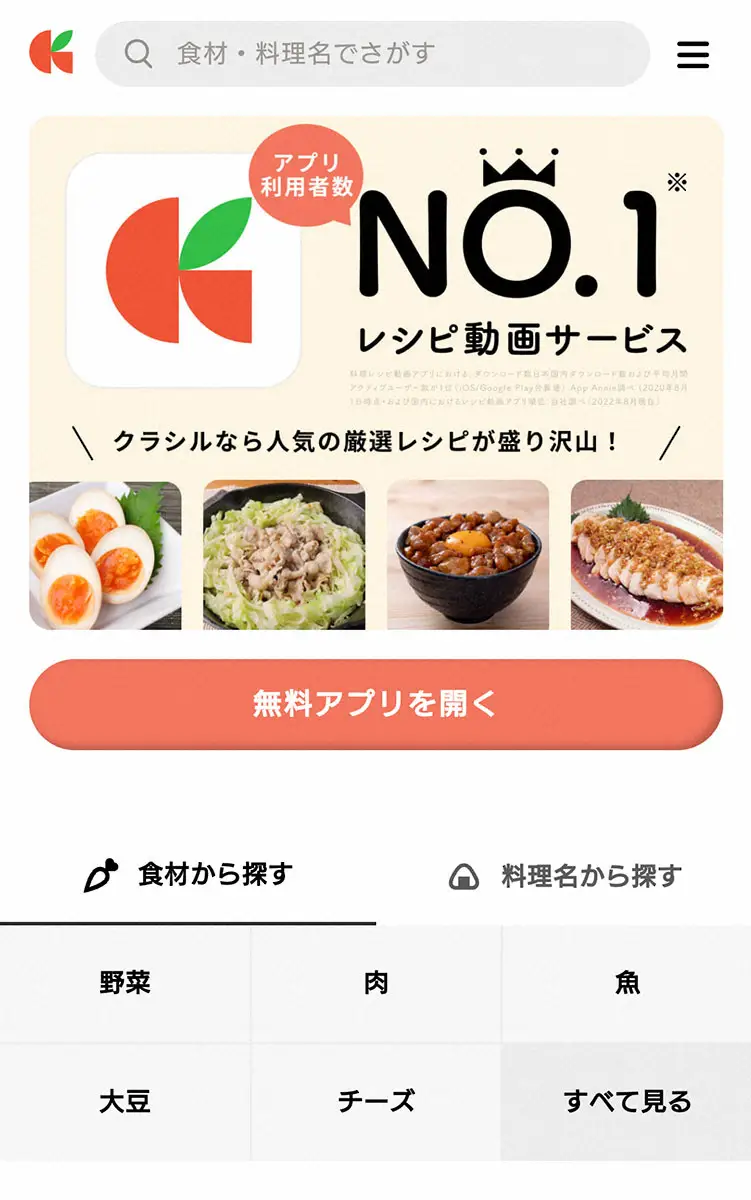Select the 野菜 category
This screenshot has width=751, height=1200.
coord(125,983)
